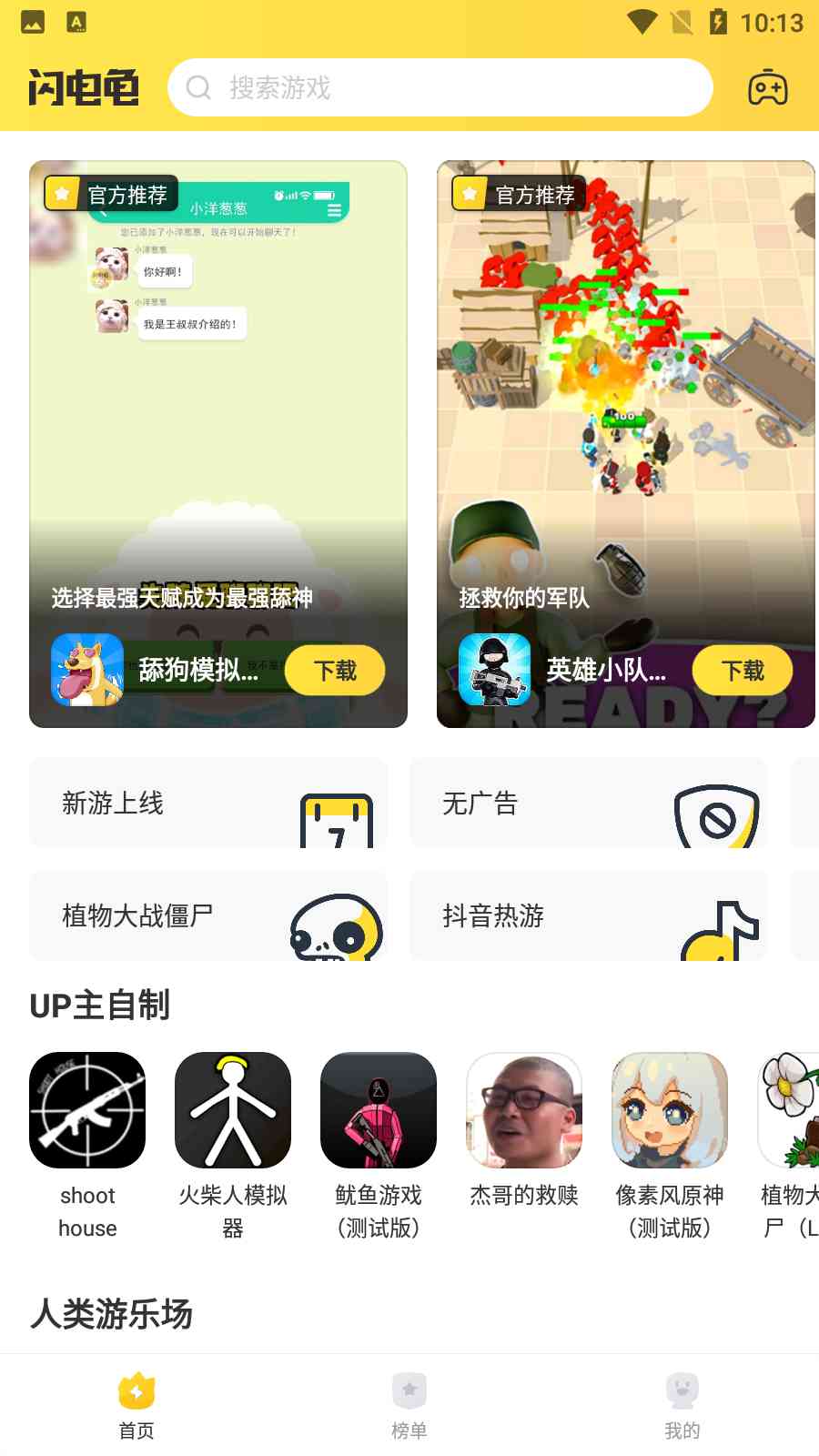Open 鱿鱼游戏 (测试版)
This screenshot has height=1456, width=819.
click(x=379, y=1110)
